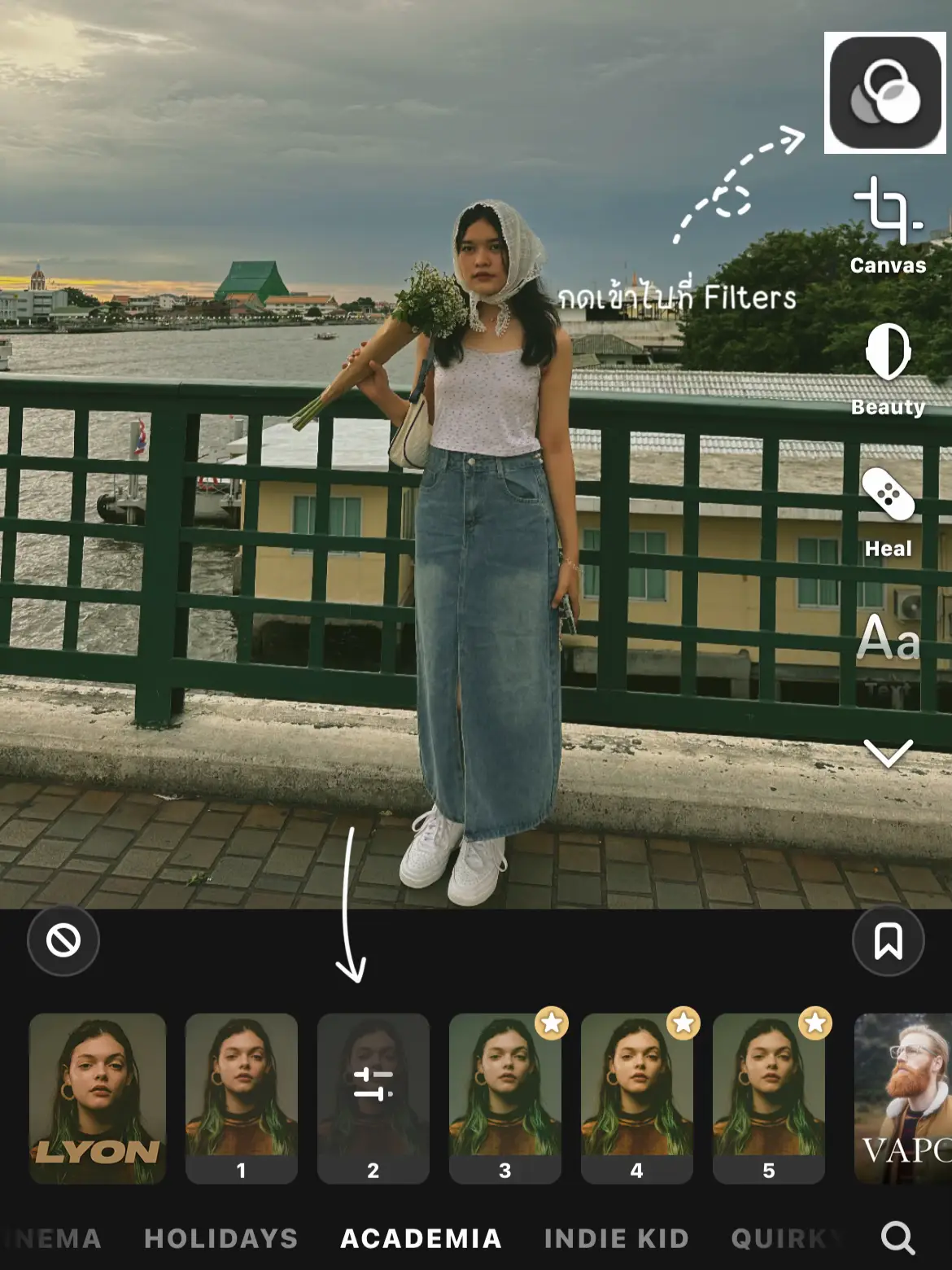Apply premium filter 4

tap(636, 1097)
